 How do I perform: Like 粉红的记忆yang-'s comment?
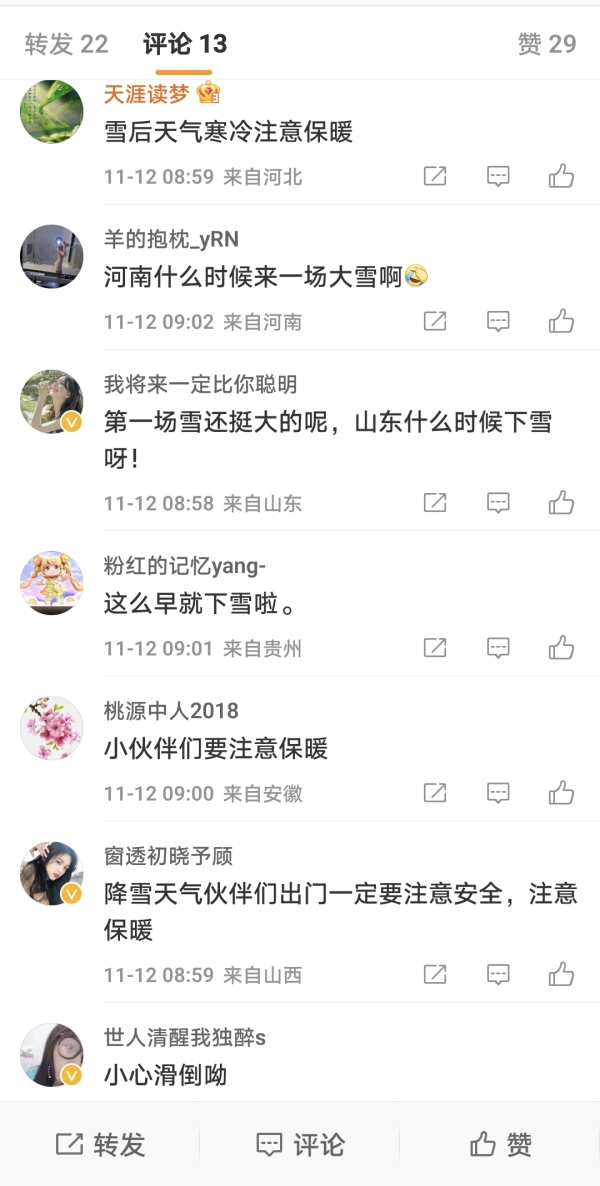click(x=561, y=648)
